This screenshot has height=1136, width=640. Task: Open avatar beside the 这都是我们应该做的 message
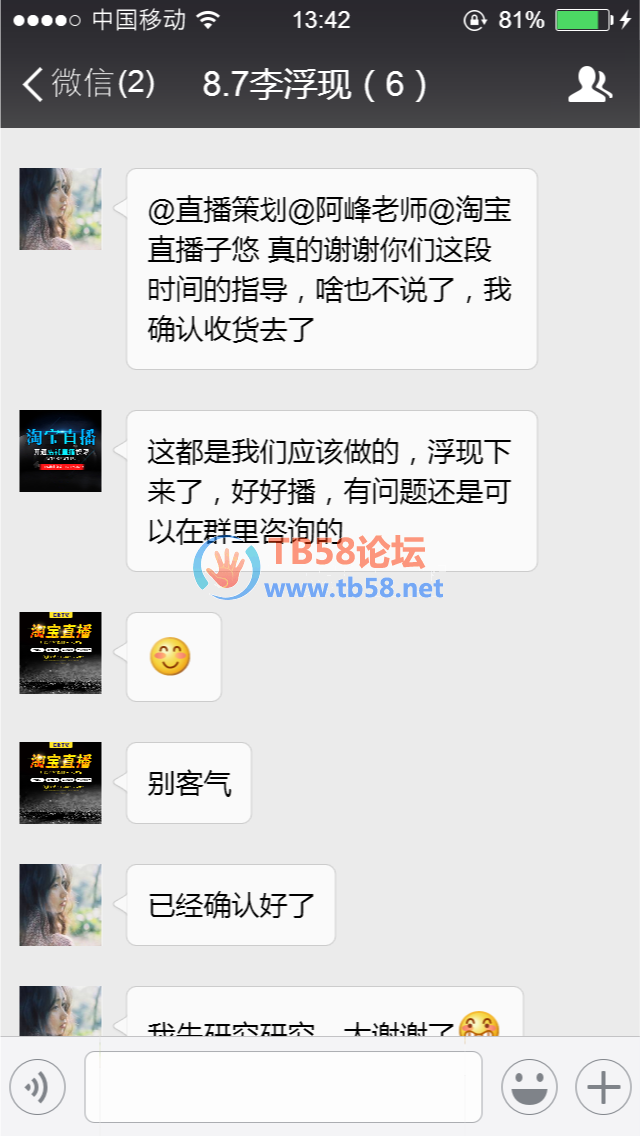click(x=60, y=450)
